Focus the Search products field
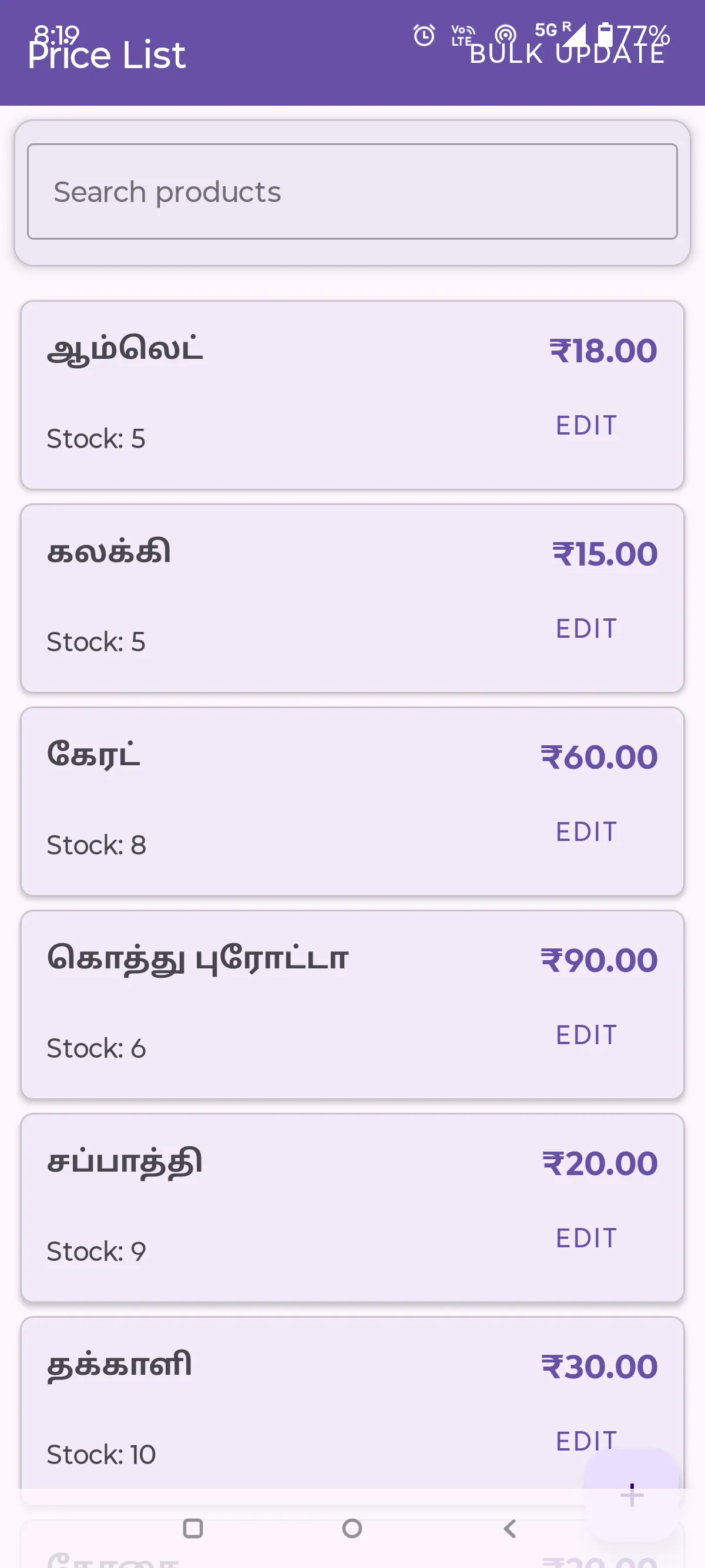Viewport: 705px width, 1568px height. tap(352, 191)
